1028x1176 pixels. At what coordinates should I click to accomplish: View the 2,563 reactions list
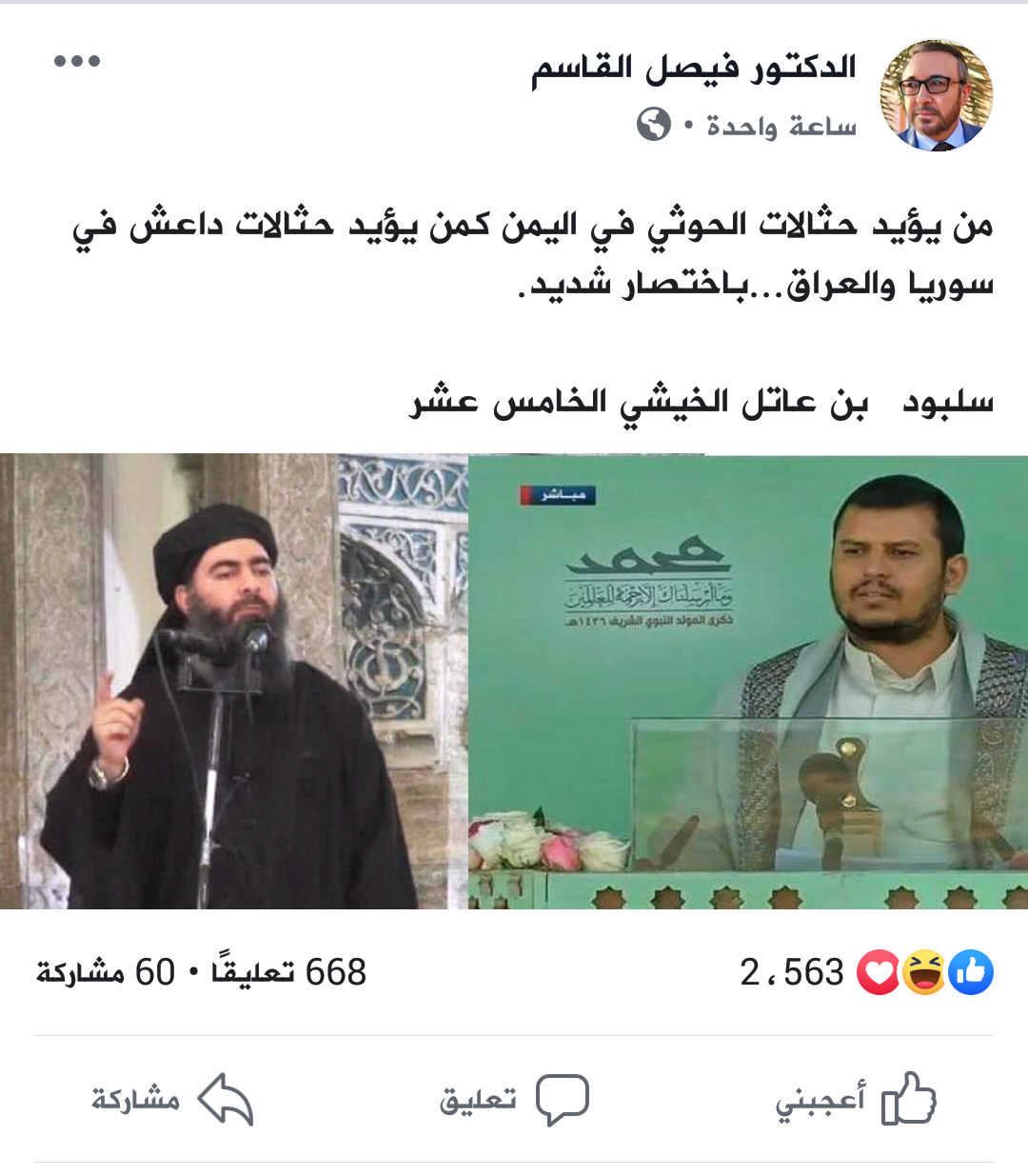click(x=864, y=972)
